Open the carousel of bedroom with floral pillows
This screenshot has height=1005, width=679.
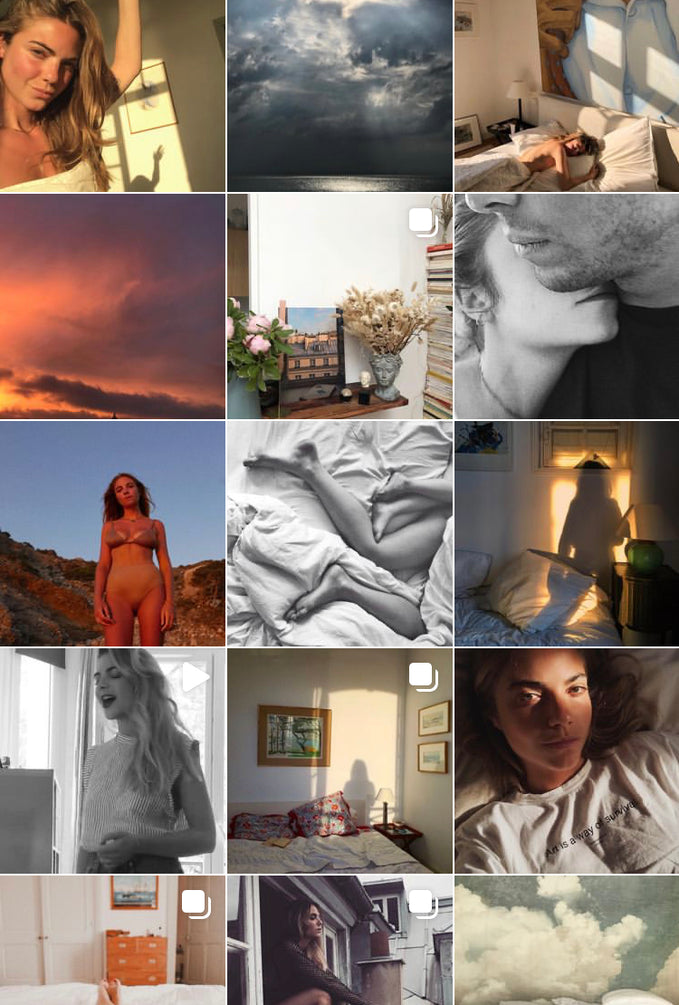(339, 760)
